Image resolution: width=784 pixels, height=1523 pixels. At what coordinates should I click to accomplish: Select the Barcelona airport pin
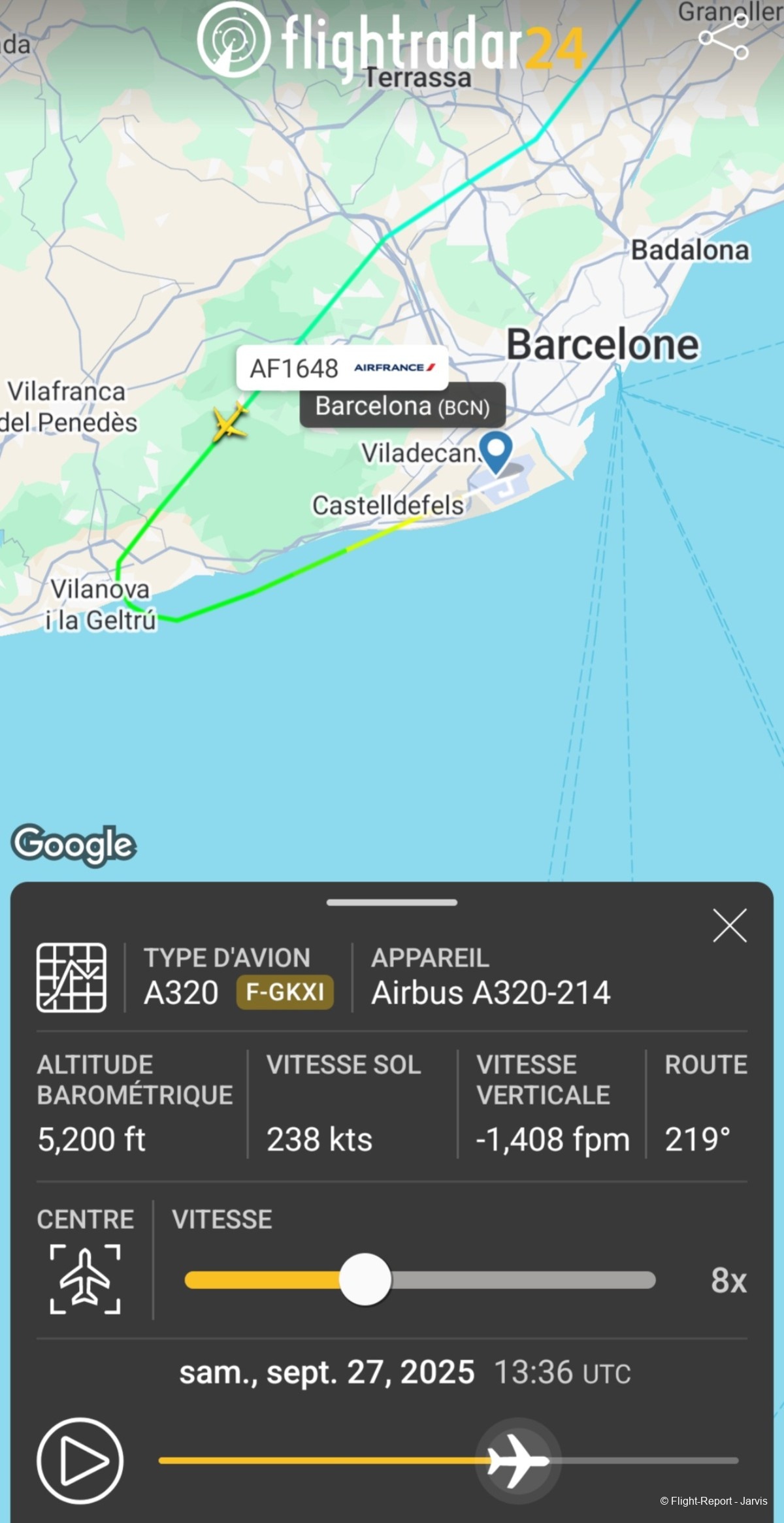[496, 450]
